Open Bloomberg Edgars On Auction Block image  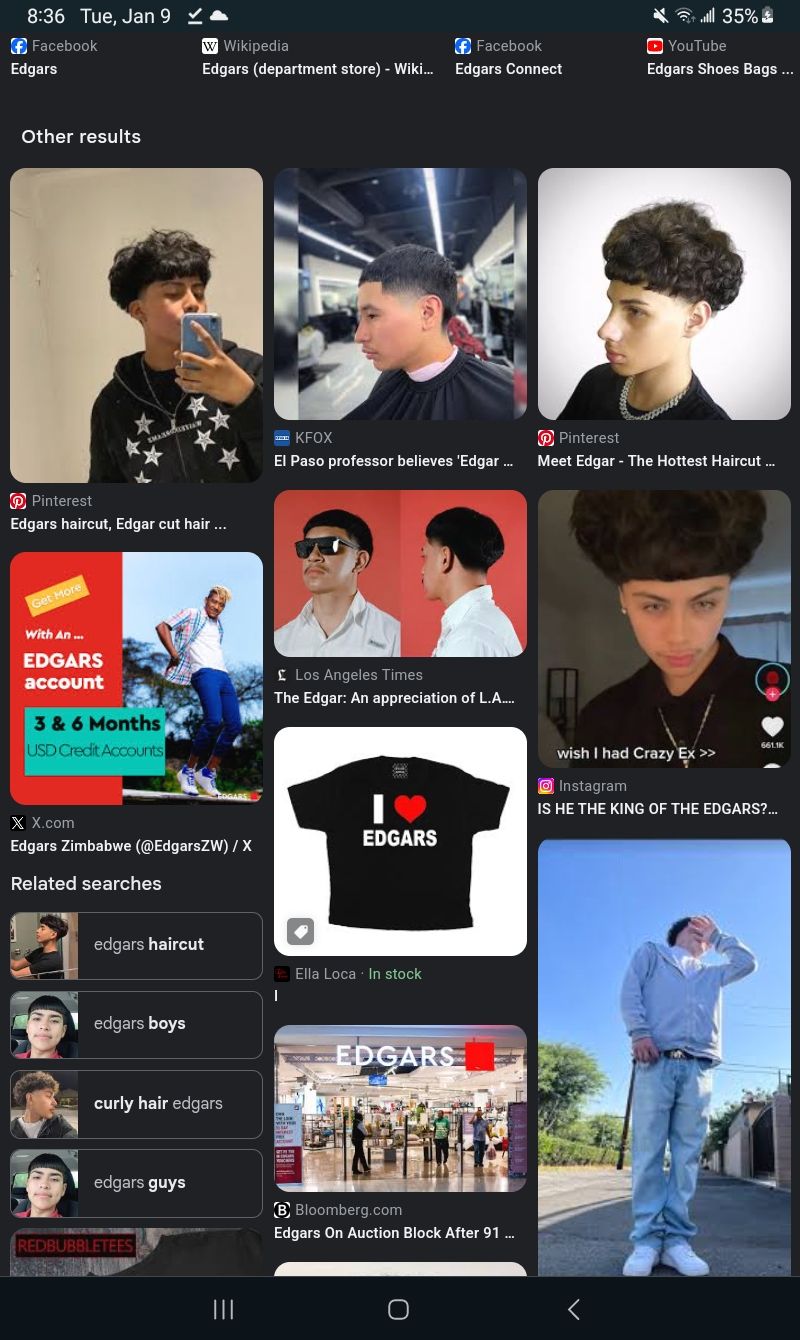pos(400,1108)
